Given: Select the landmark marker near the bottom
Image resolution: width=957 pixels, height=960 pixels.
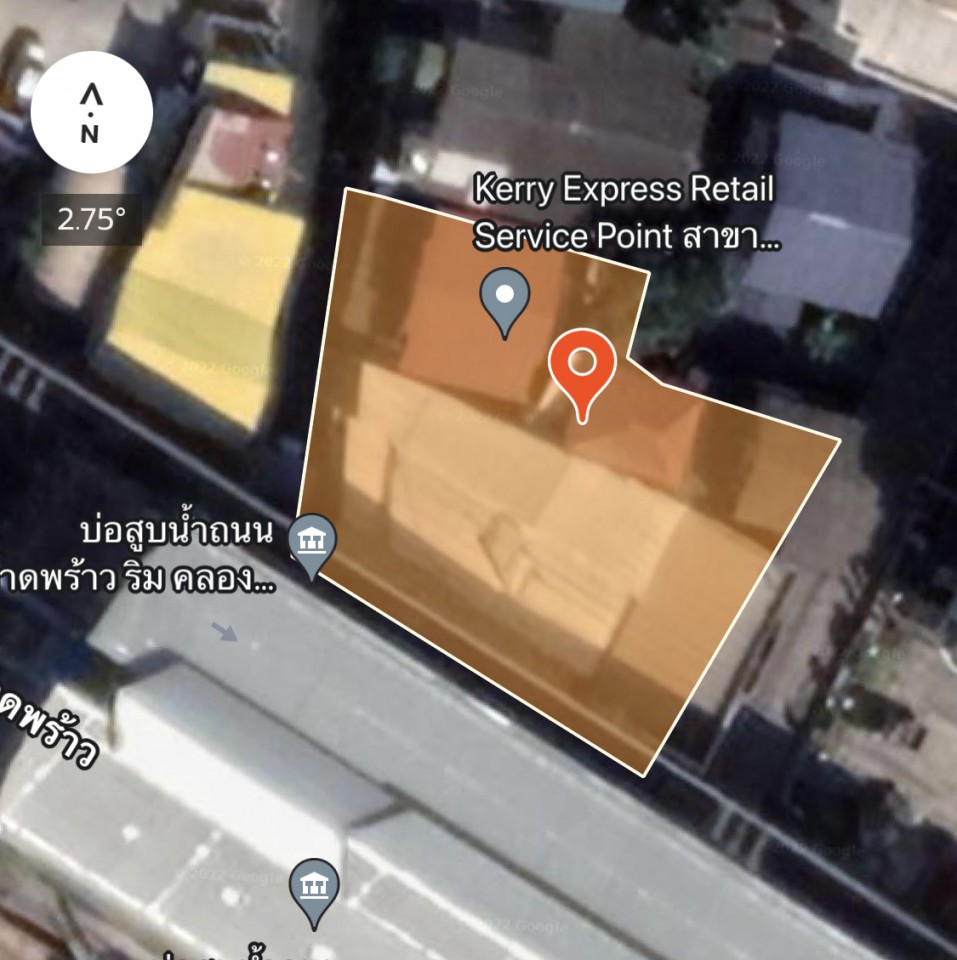Looking at the screenshot, I should coord(314,888).
